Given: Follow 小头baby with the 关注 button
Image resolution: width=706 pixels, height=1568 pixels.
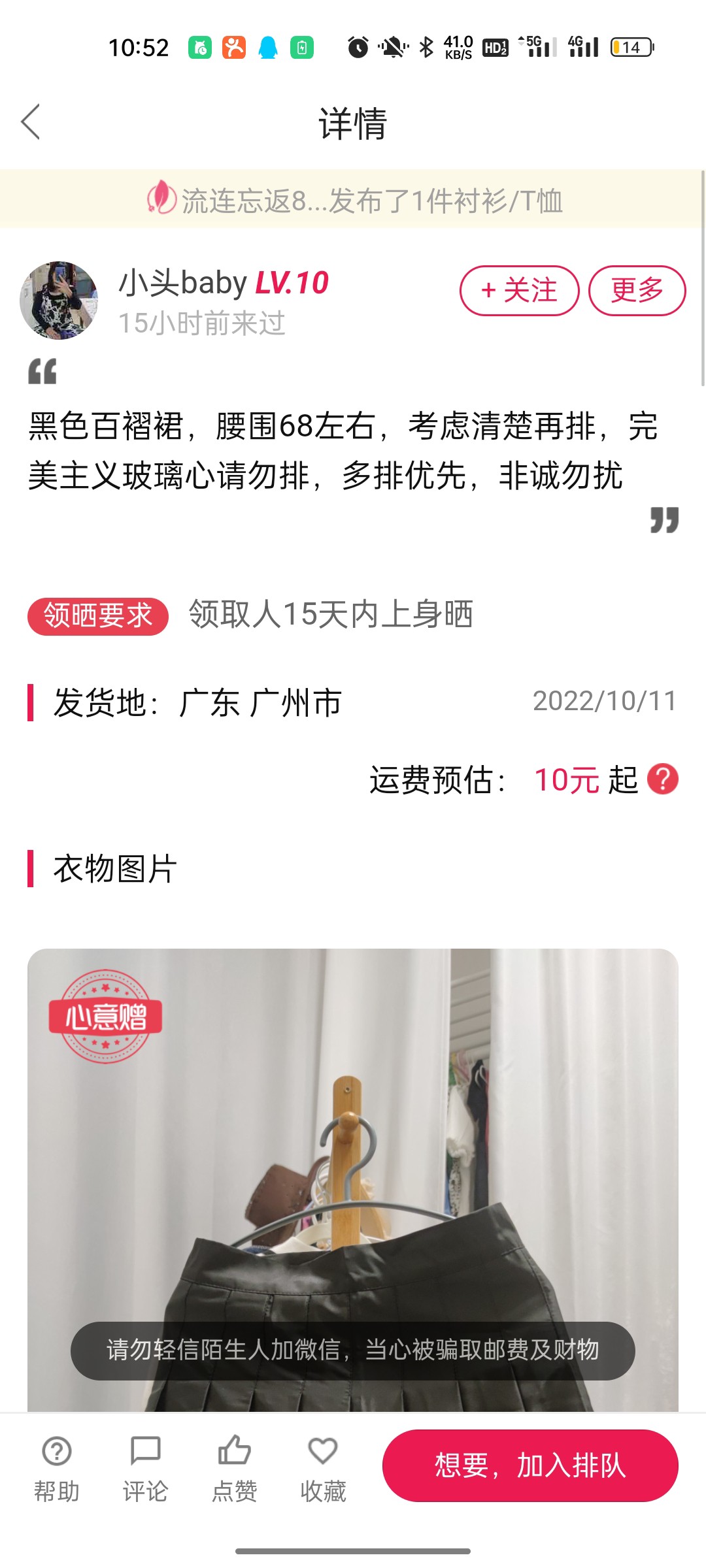Looking at the screenshot, I should tap(519, 290).
